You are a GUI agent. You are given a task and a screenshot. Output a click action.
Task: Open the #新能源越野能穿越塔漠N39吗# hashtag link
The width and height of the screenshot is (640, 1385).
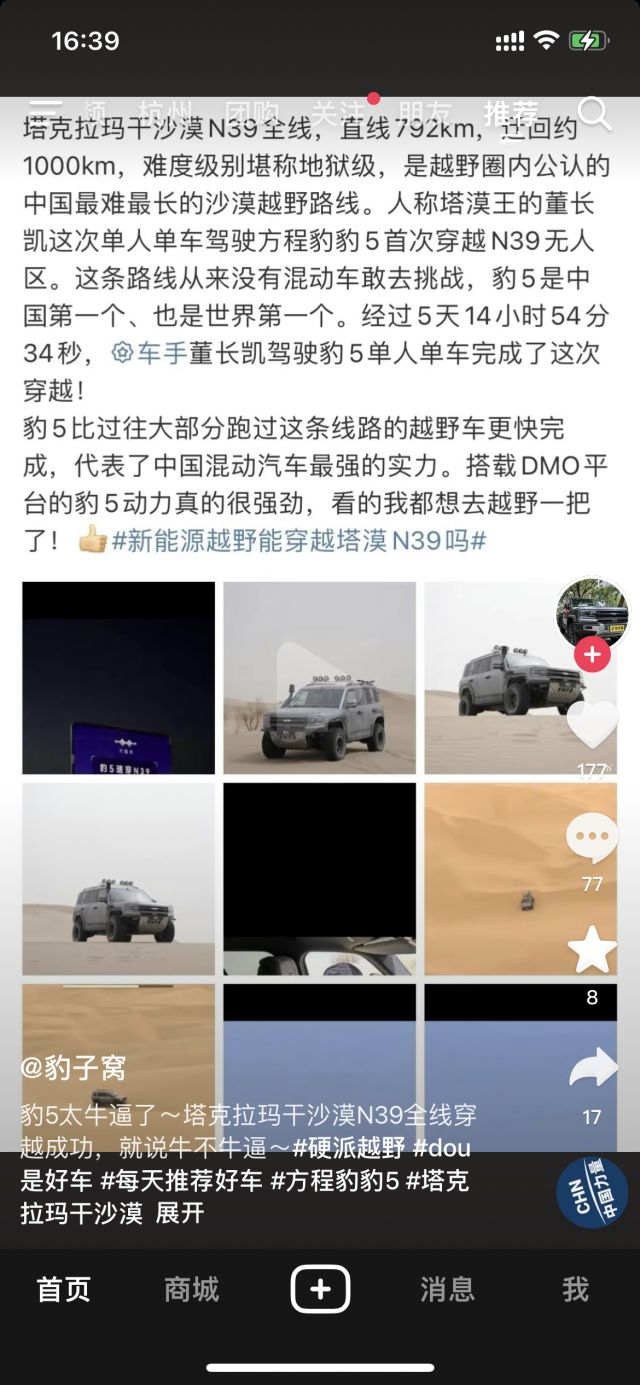298,541
